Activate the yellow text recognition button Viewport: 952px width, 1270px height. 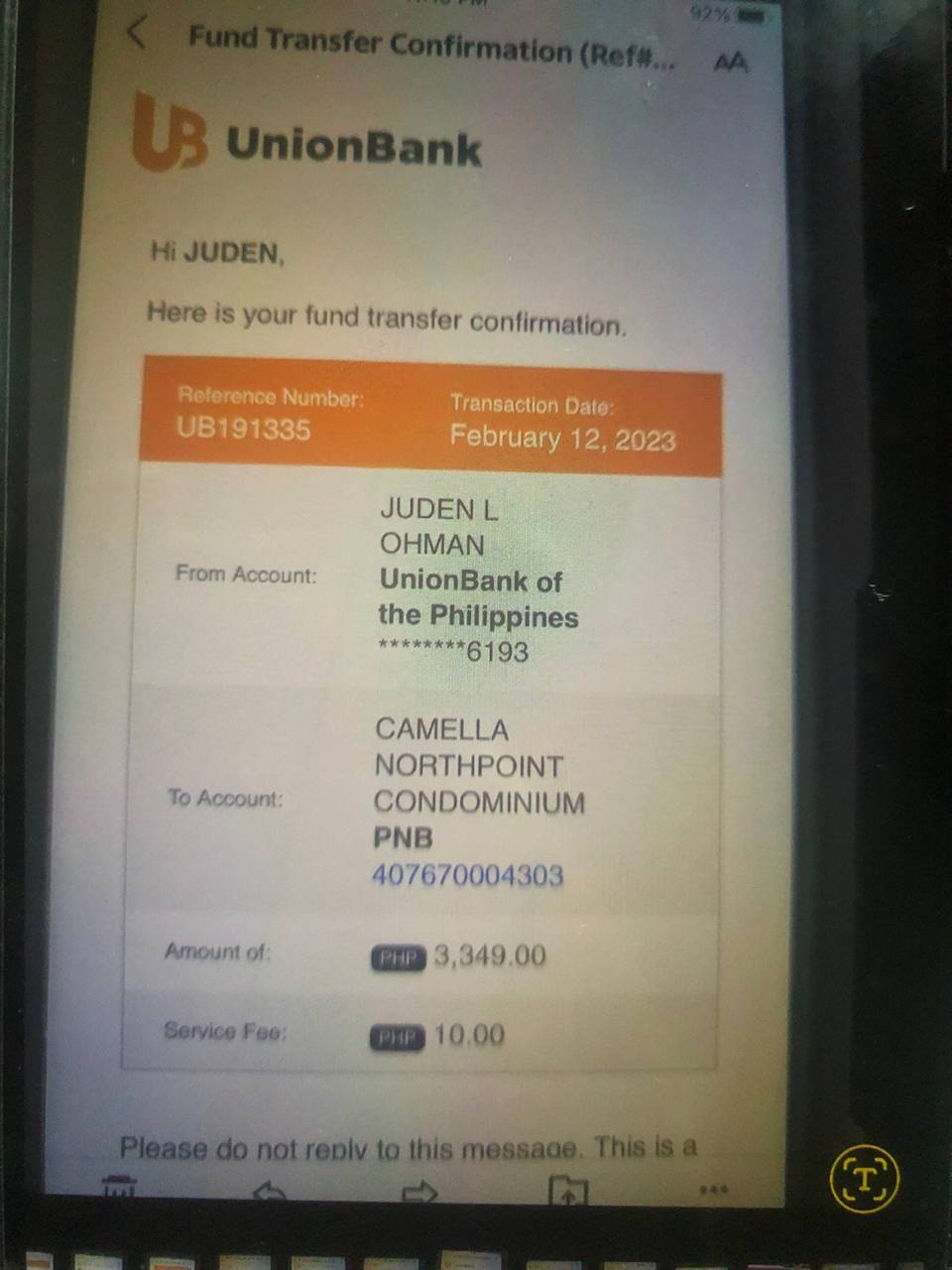coord(864,1180)
